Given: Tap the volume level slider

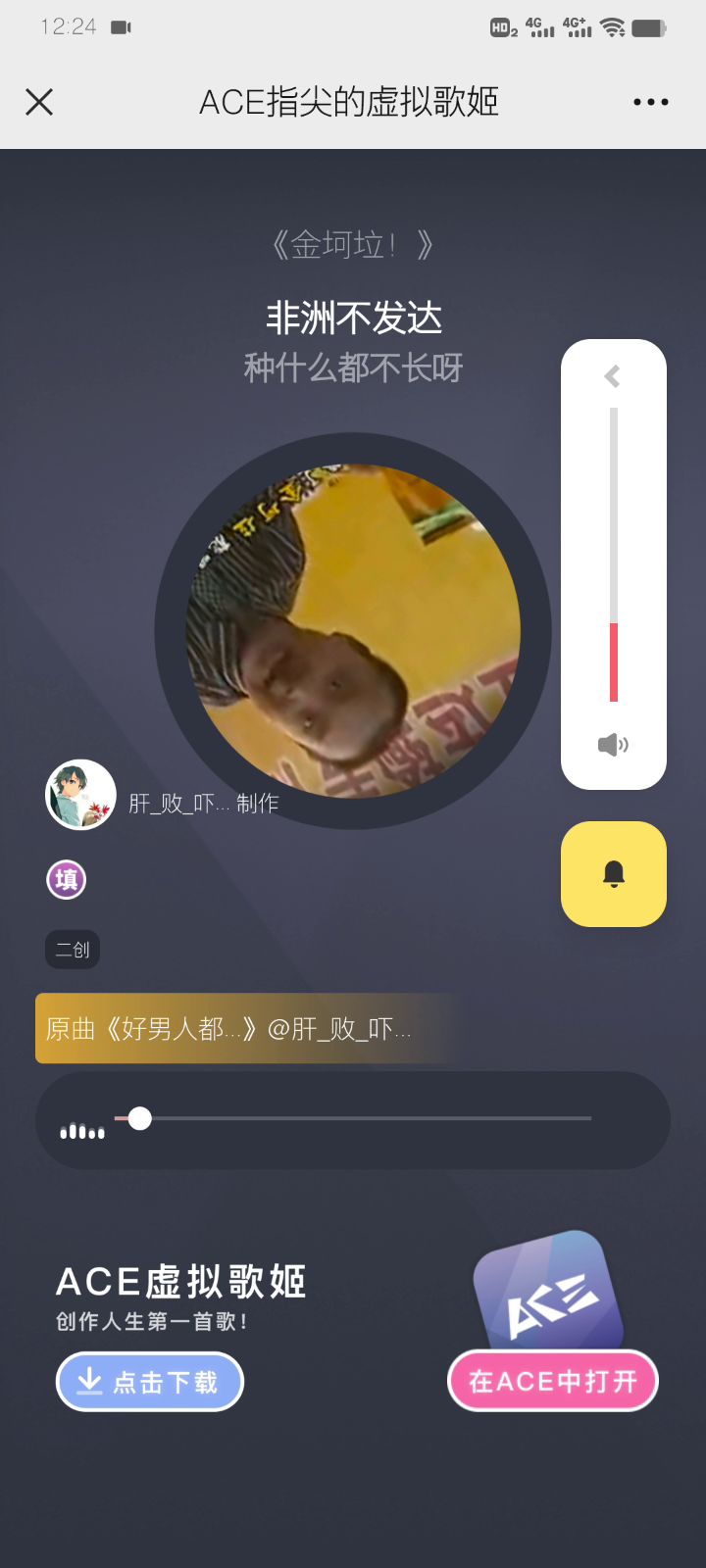Looking at the screenshot, I should (614, 555).
